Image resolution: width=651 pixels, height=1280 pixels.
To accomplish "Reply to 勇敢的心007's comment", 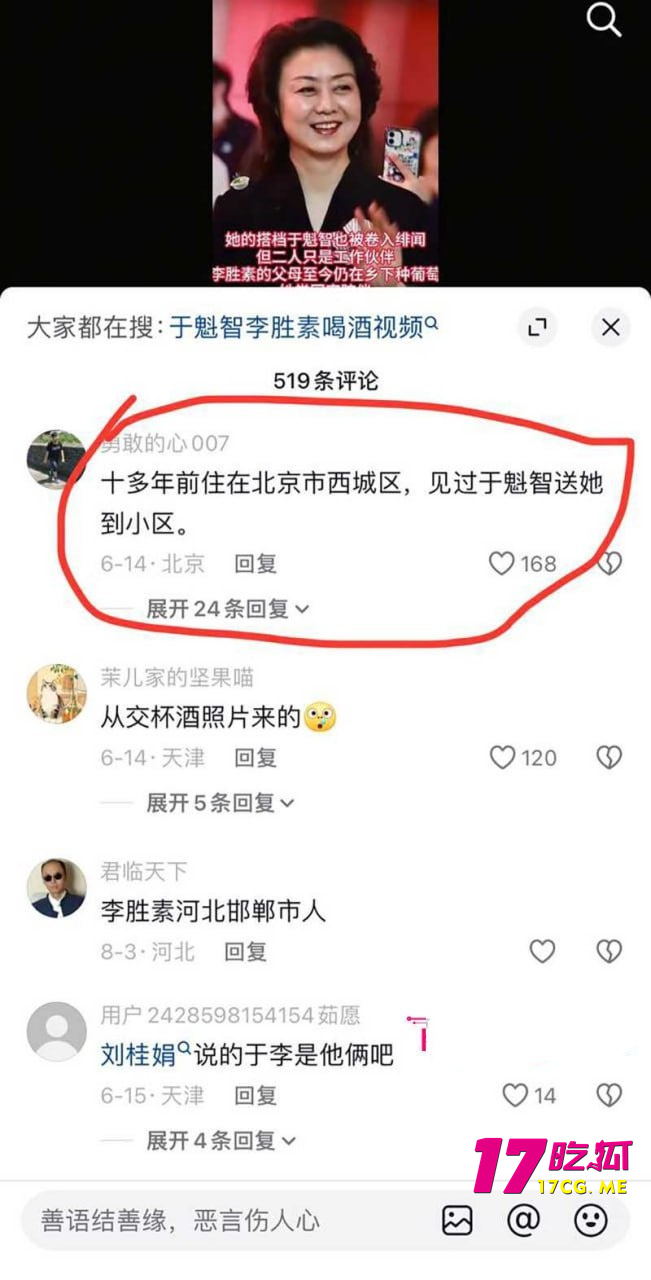I will (x=255, y=564).
